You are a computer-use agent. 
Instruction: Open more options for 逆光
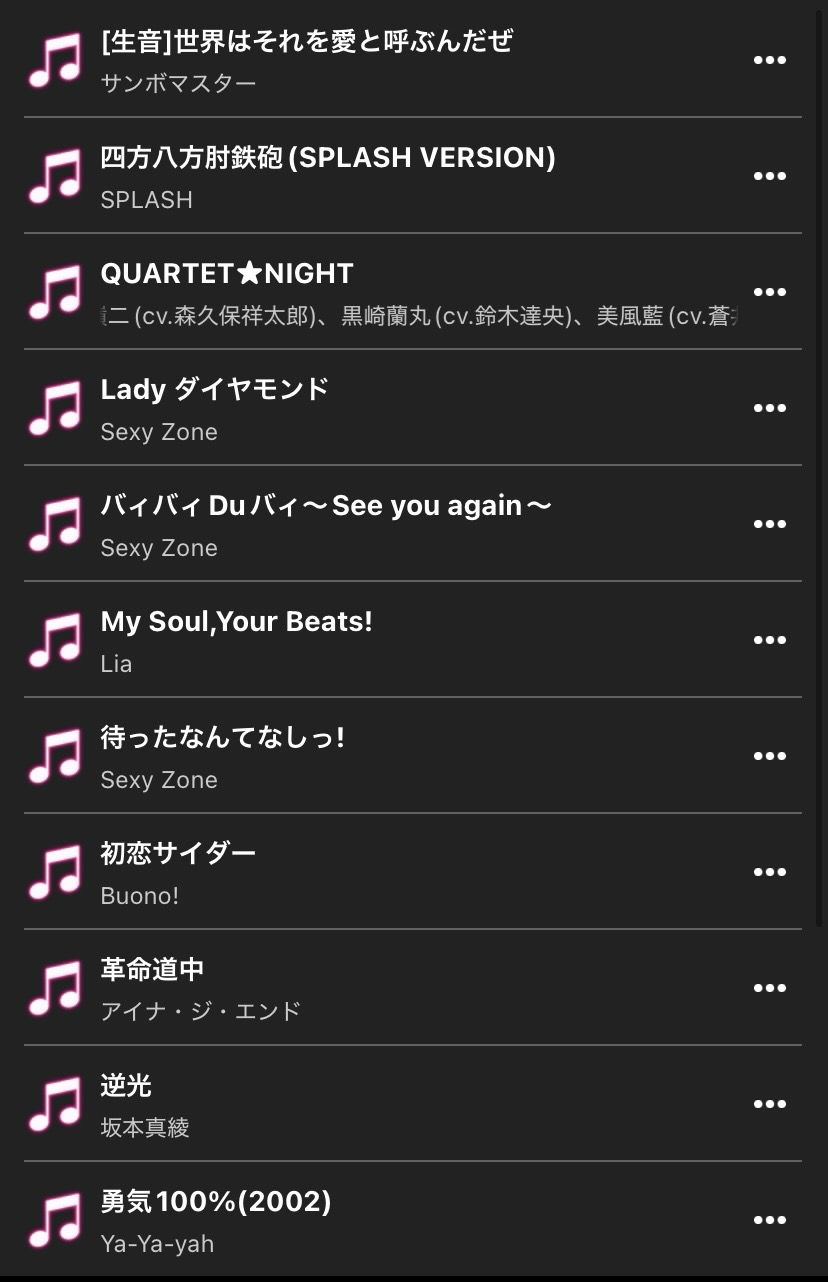click(769, 1104)
